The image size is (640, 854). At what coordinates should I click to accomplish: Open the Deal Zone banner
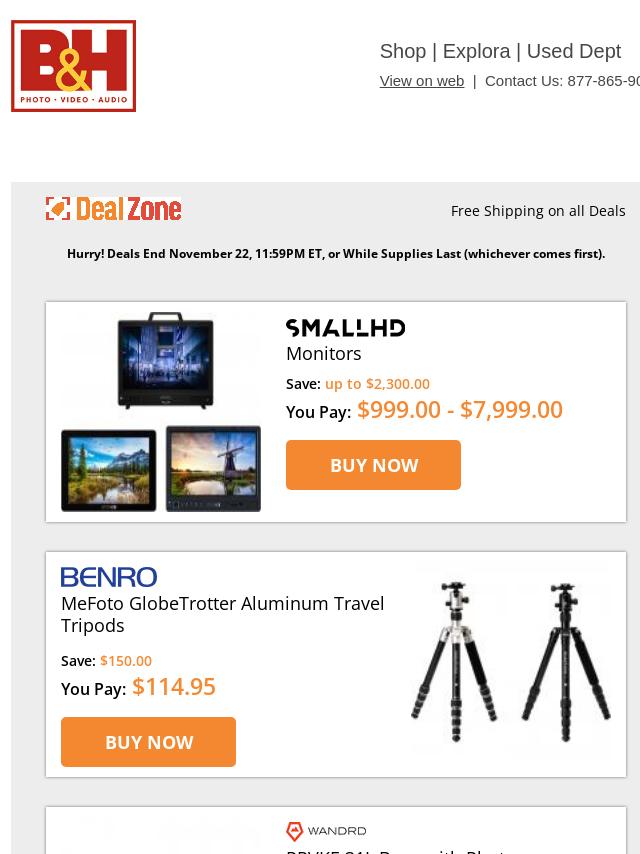pos(114,209)
